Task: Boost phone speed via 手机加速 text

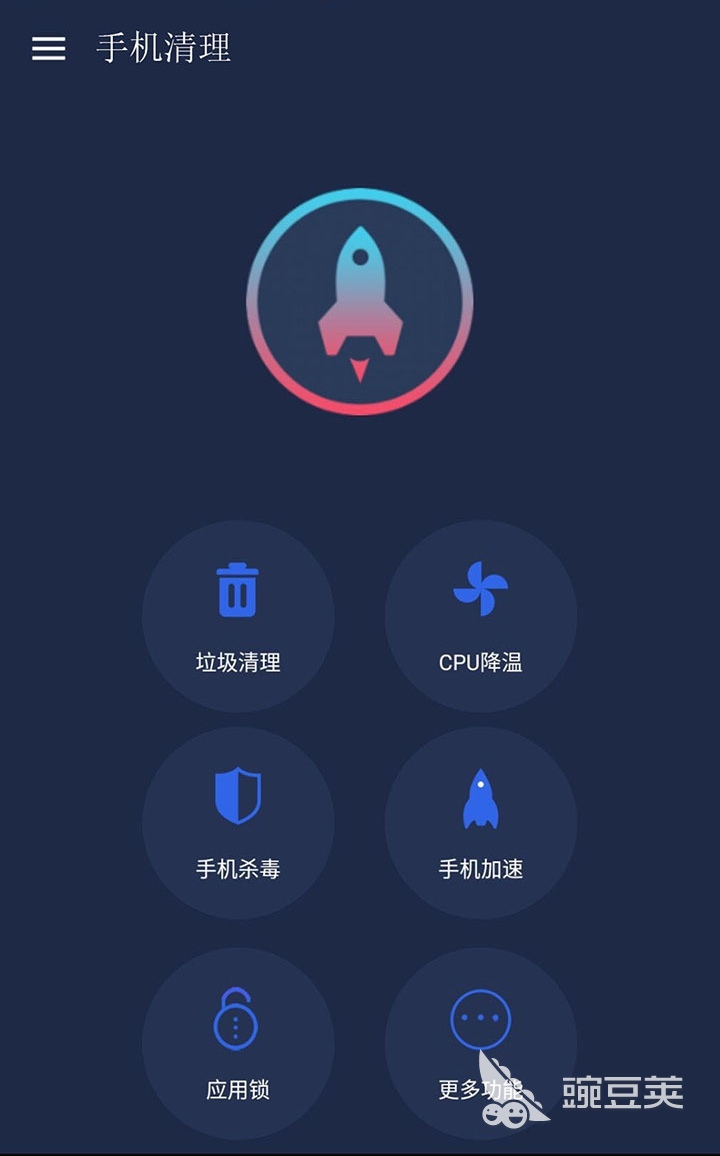Action: pyautogui.click(x=482, y=870)
